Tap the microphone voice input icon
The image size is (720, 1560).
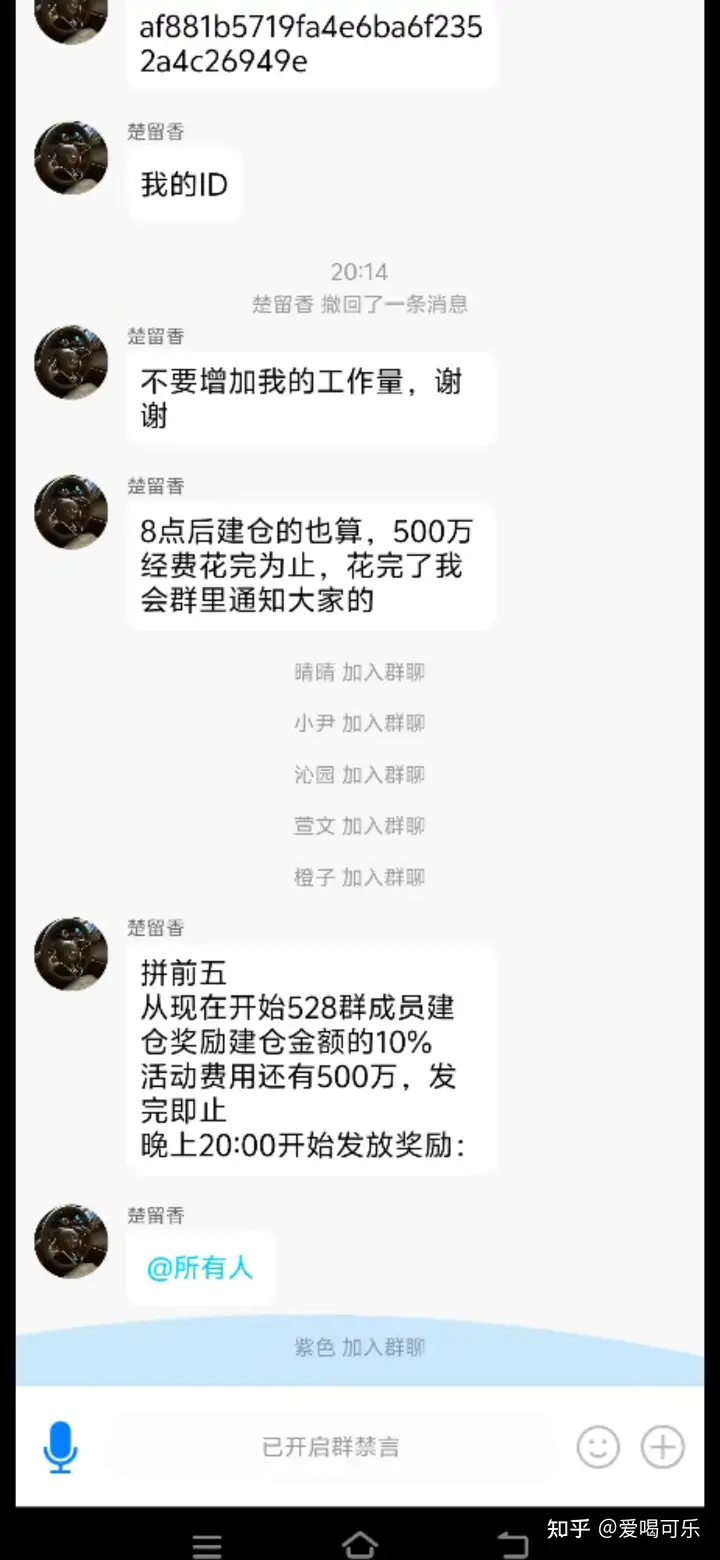click(60, 1446)
